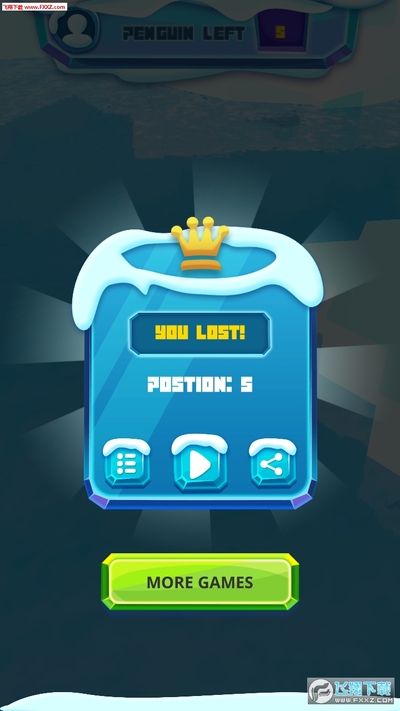Open the More Games button
Screen dimensions: 400x711
coord(200,582)
